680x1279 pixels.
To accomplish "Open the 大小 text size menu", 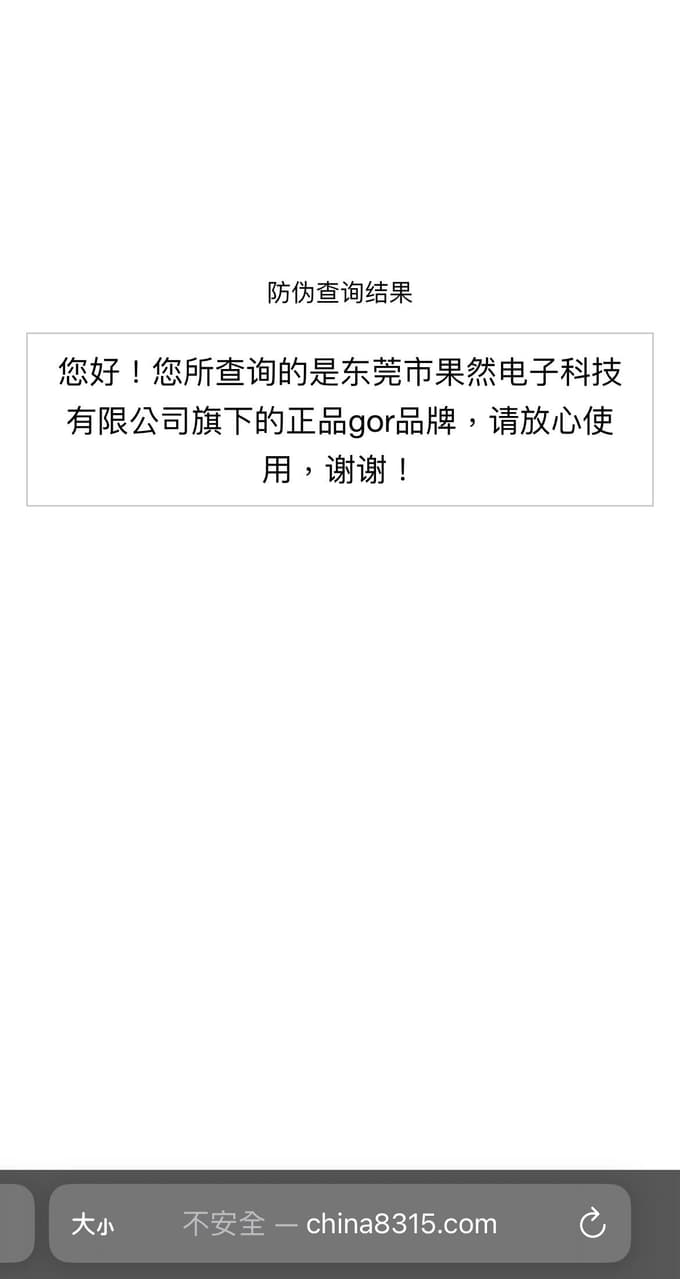I will click(x=92, y=1224).
